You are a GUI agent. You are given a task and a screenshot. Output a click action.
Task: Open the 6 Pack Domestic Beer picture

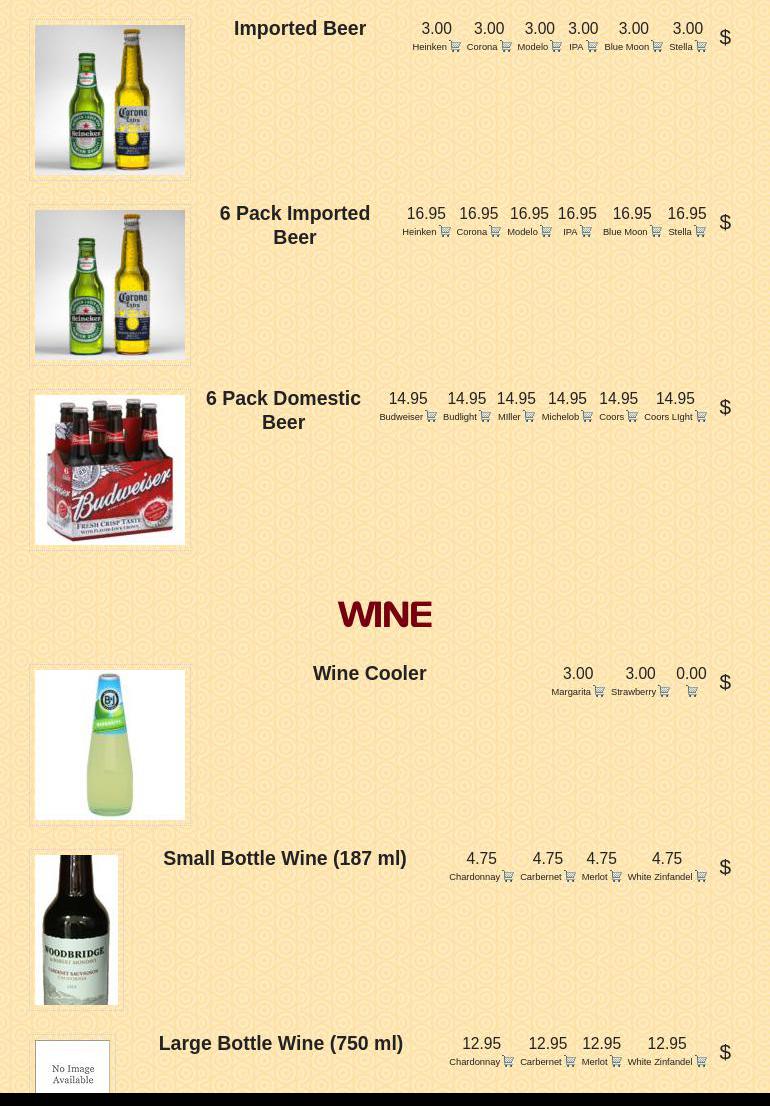pyautogui.click(x=110, y=470)
